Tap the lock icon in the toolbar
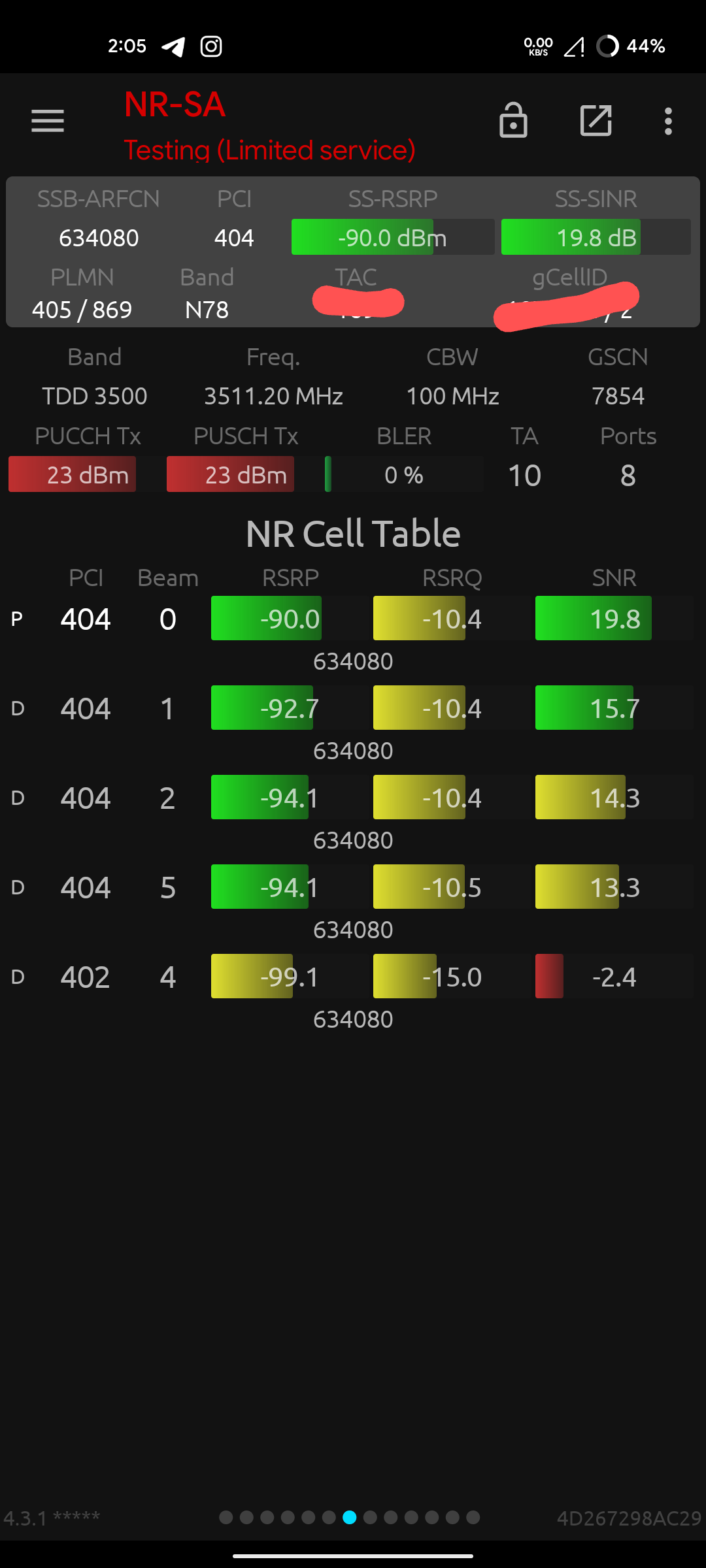Screen dimensions: 706x1568 (513, 120)
